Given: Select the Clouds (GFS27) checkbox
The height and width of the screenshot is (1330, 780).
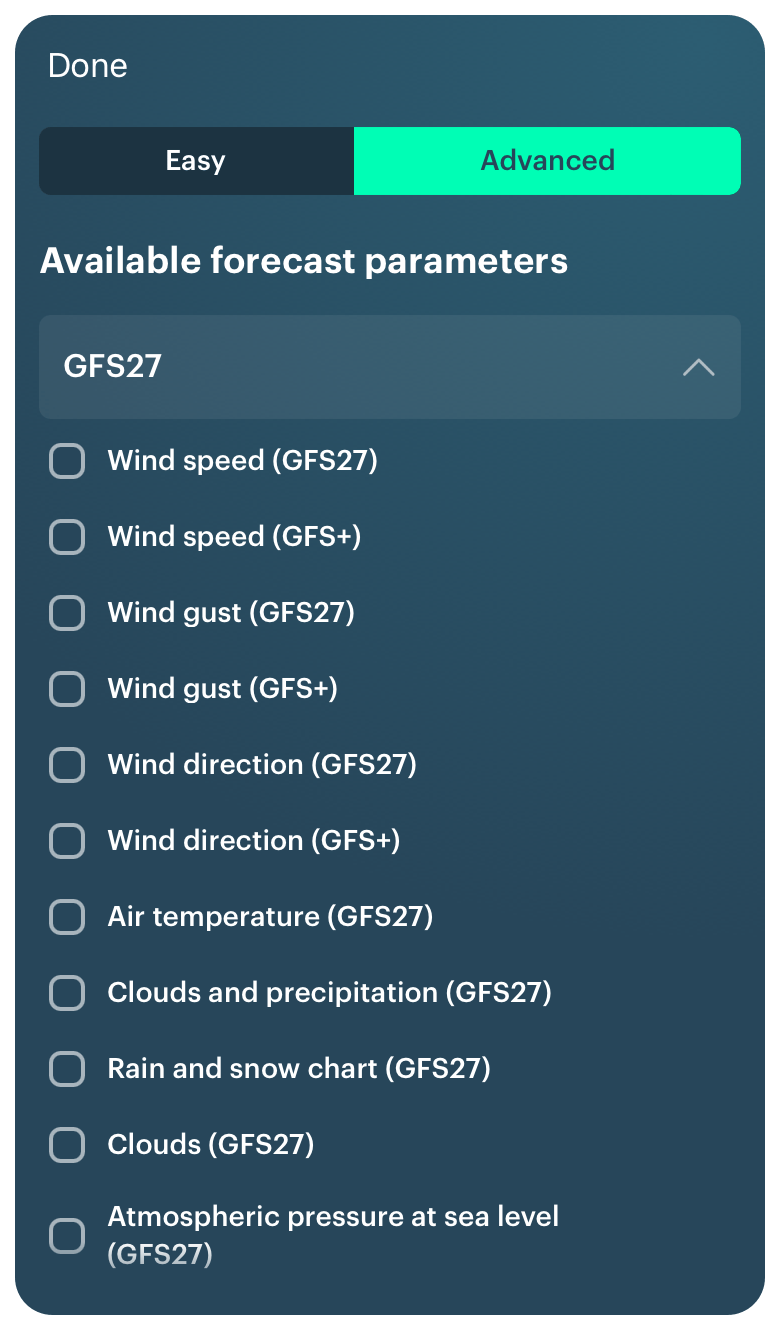Looking at the screenshot, I should tap(67, 1145).
